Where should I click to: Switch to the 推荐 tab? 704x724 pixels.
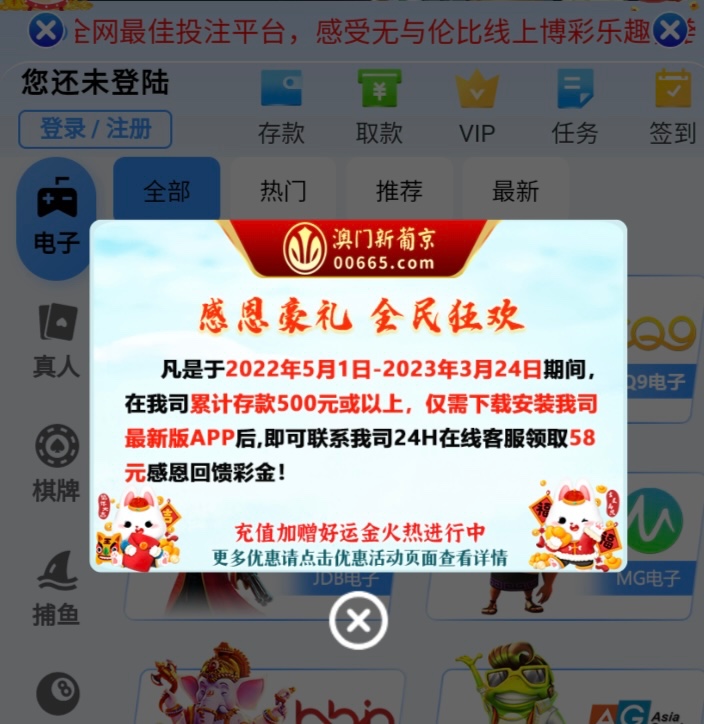point(399,190)
